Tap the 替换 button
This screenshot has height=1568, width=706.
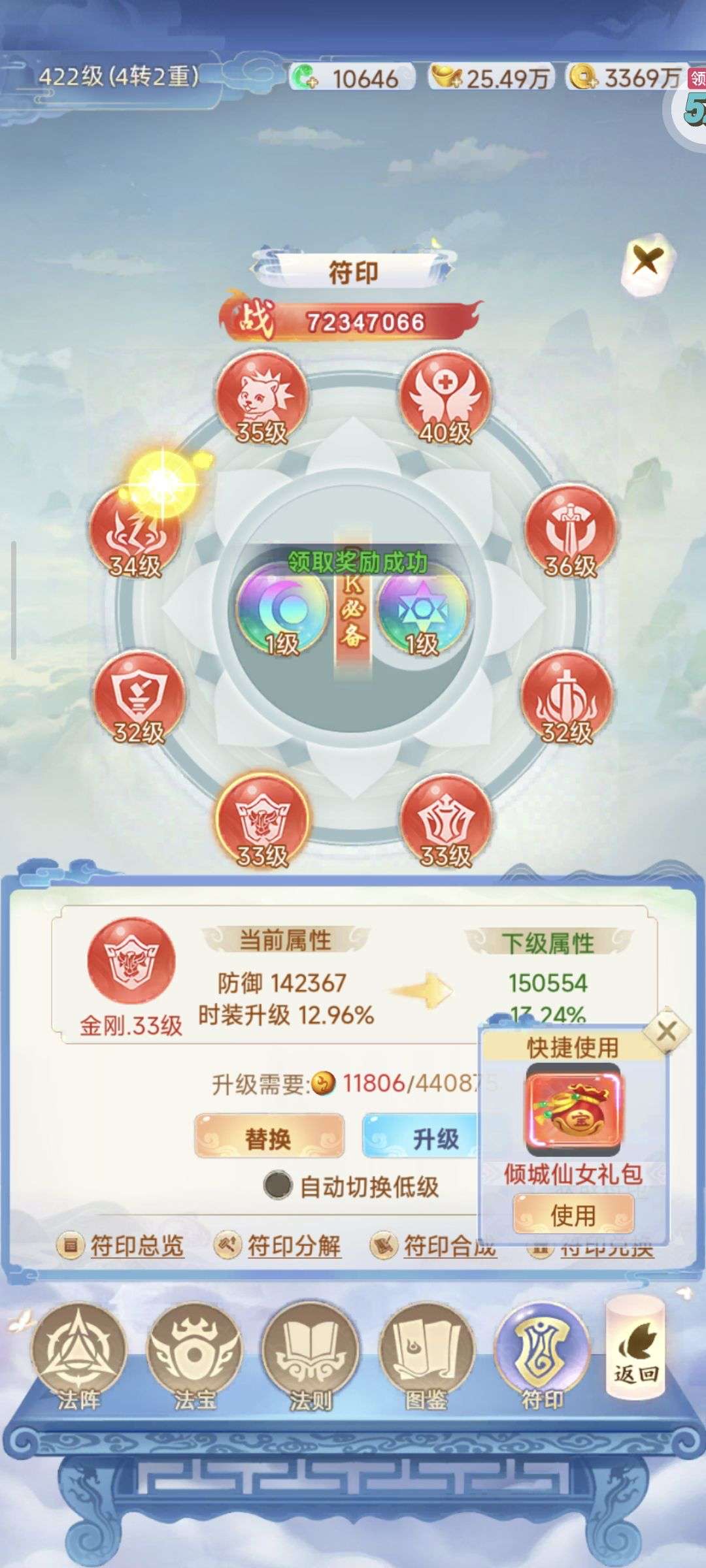pos(269,1138)
